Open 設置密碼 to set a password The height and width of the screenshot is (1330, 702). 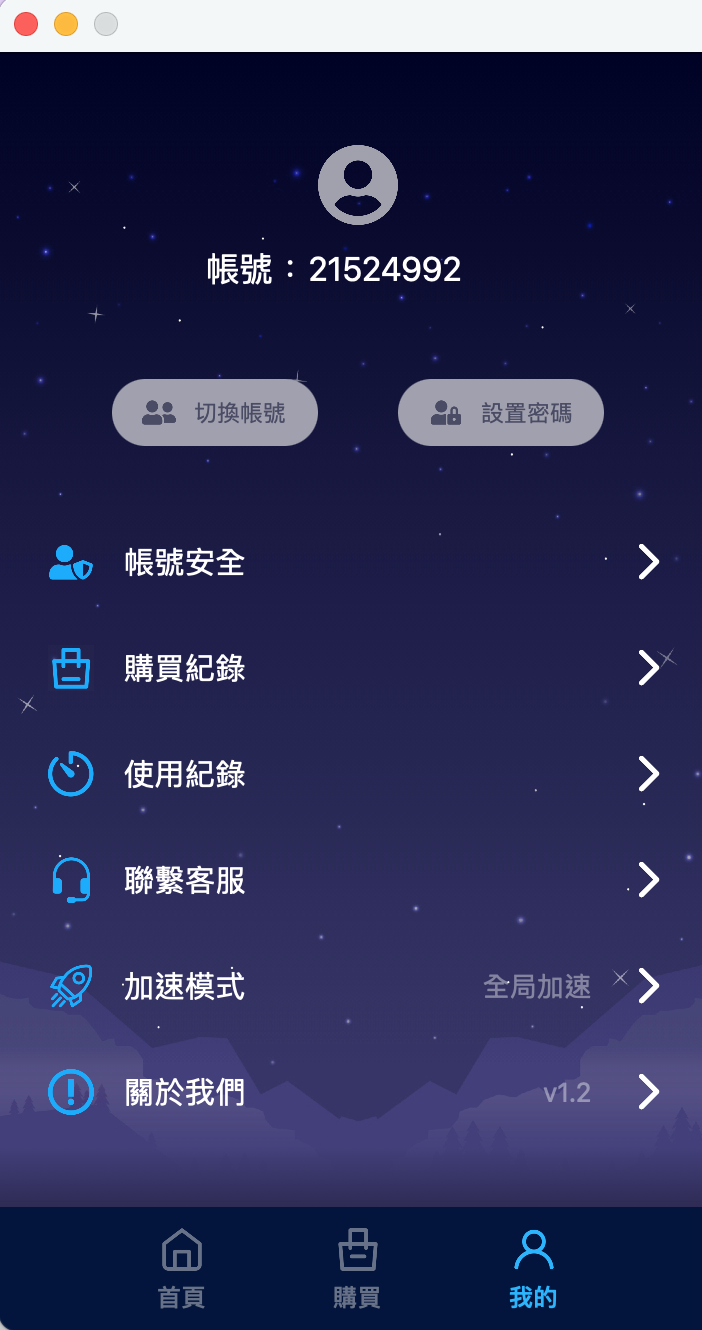[501, 412]
